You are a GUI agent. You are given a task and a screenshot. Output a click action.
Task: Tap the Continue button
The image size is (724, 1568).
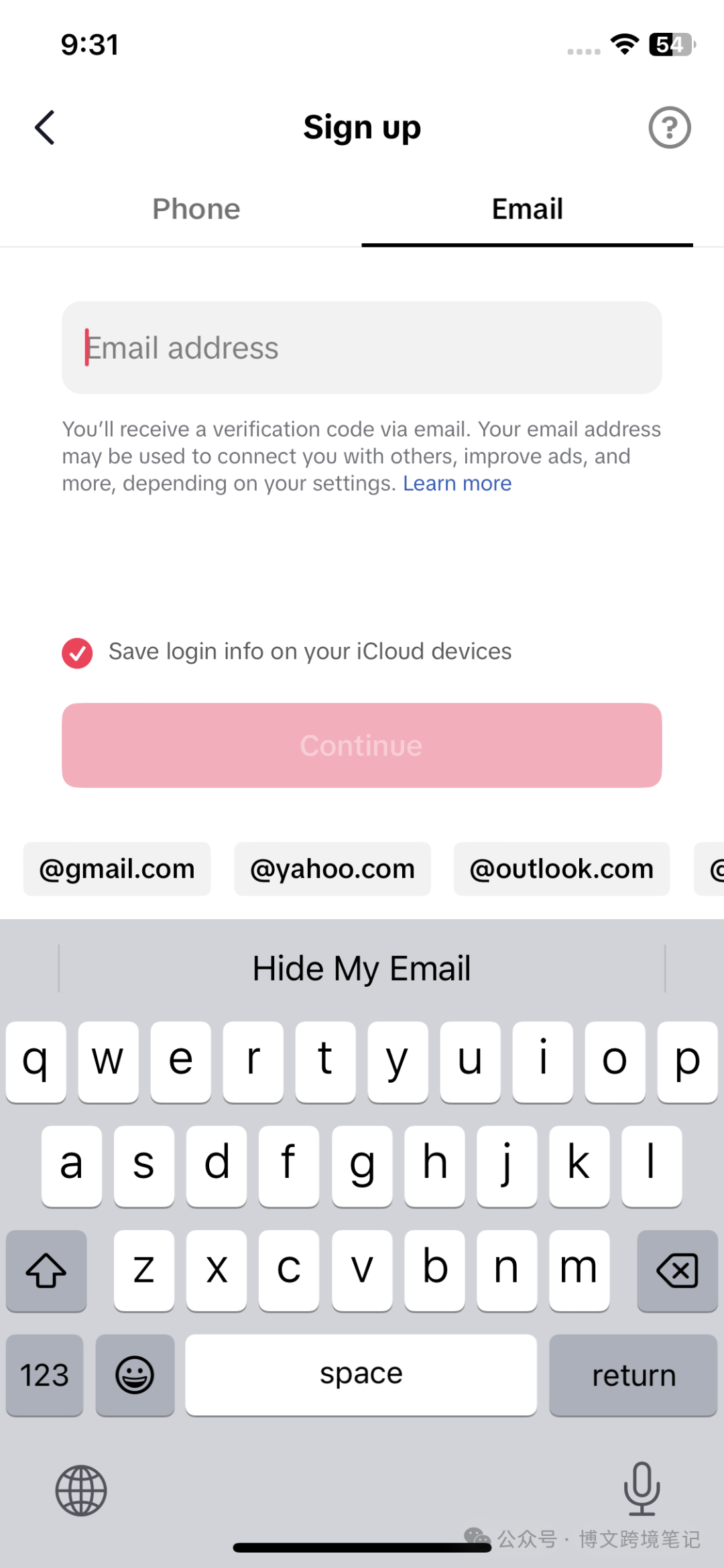pos(362,745)
